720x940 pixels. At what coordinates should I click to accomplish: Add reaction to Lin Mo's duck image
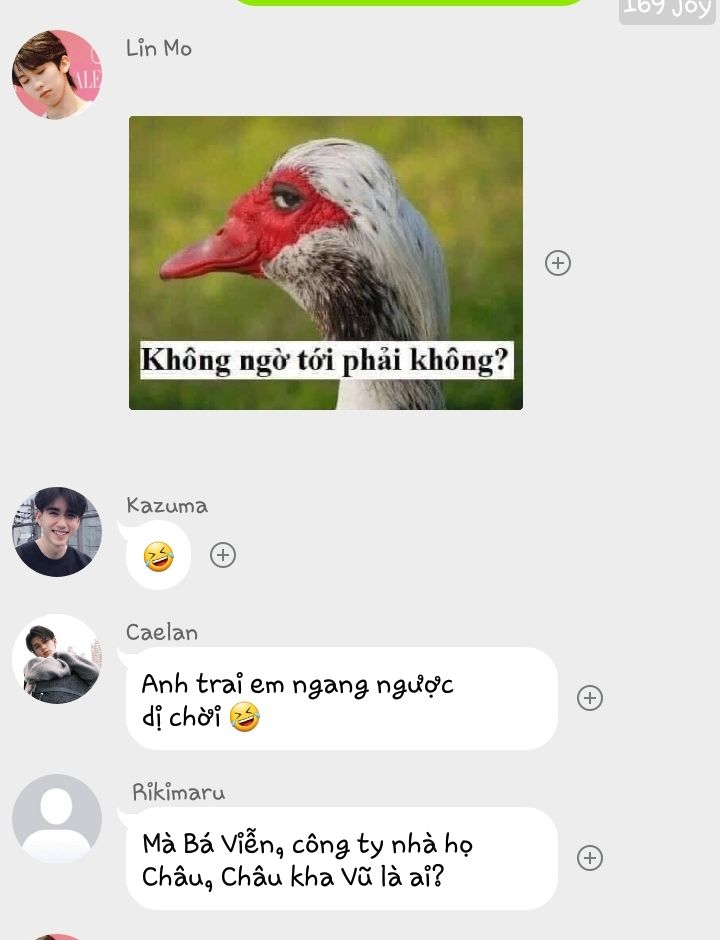click(x=558, y=263)
